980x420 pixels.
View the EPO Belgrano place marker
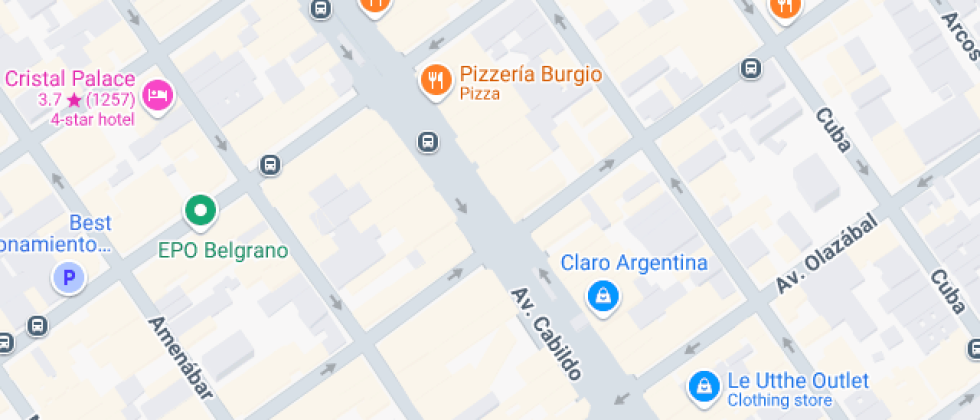point(201,211)
